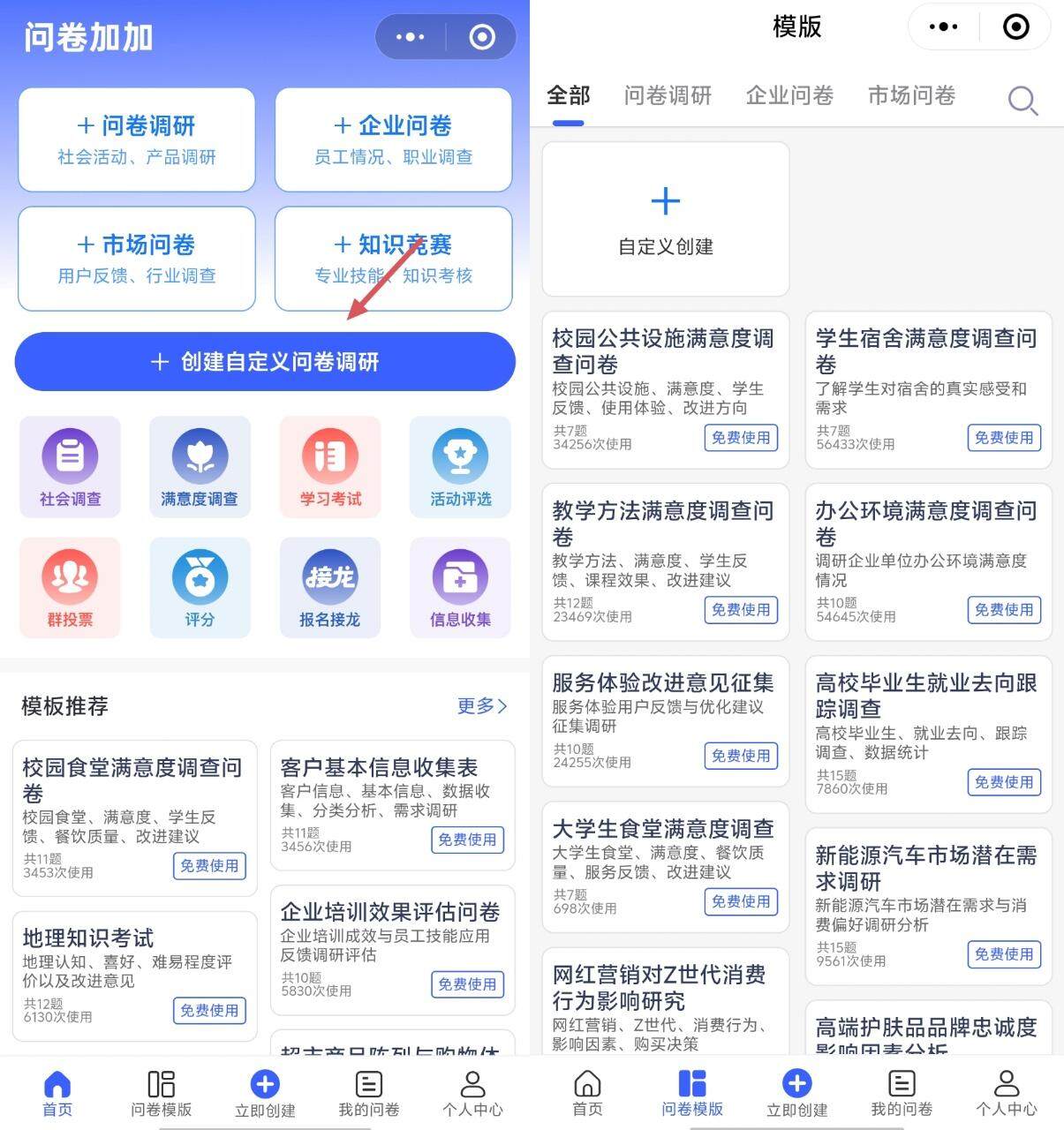Image resolution: width=1064 pixels, height=1130 pixels.
Task: Switch to the 全部 templates tab
Action: tap(568, 95)
